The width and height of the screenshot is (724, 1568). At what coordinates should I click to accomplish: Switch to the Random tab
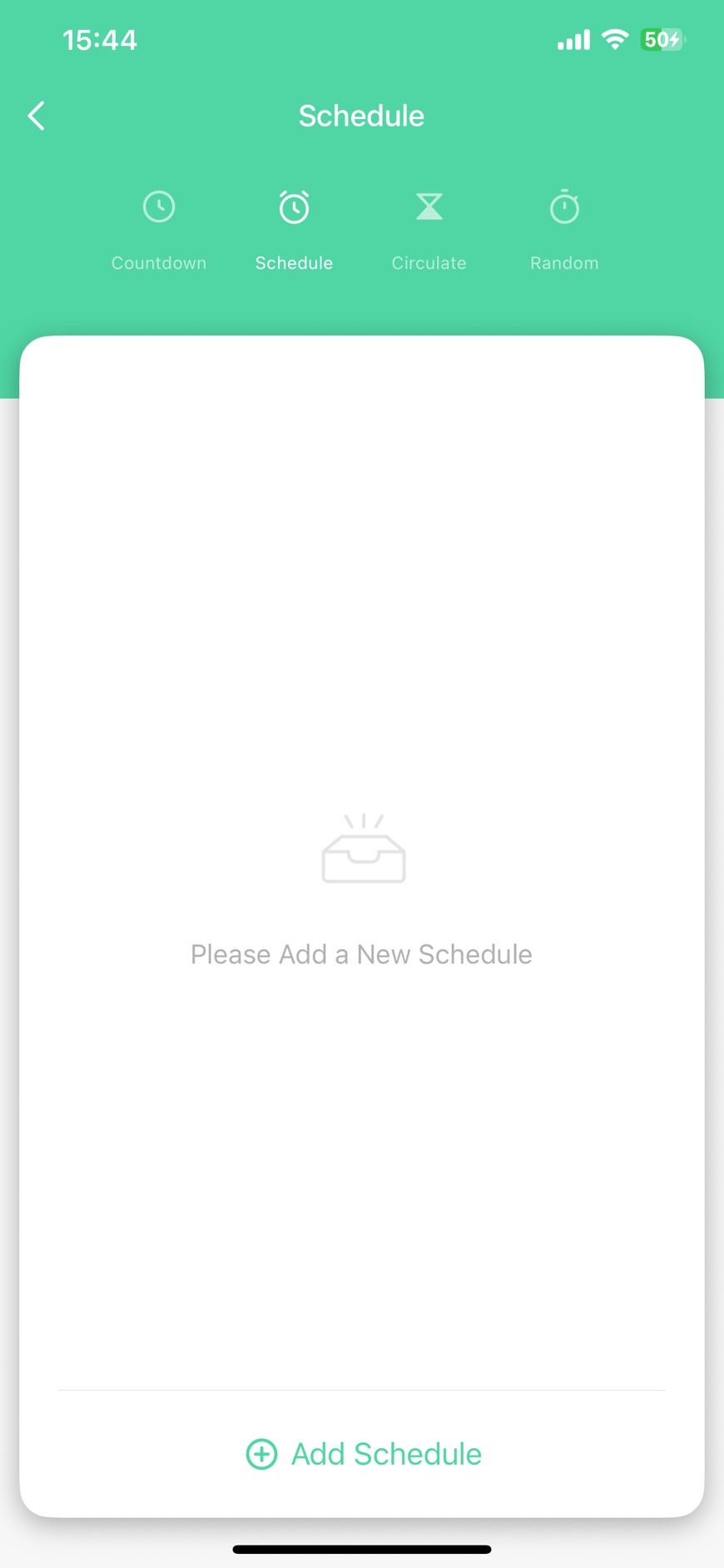point(564,231)
